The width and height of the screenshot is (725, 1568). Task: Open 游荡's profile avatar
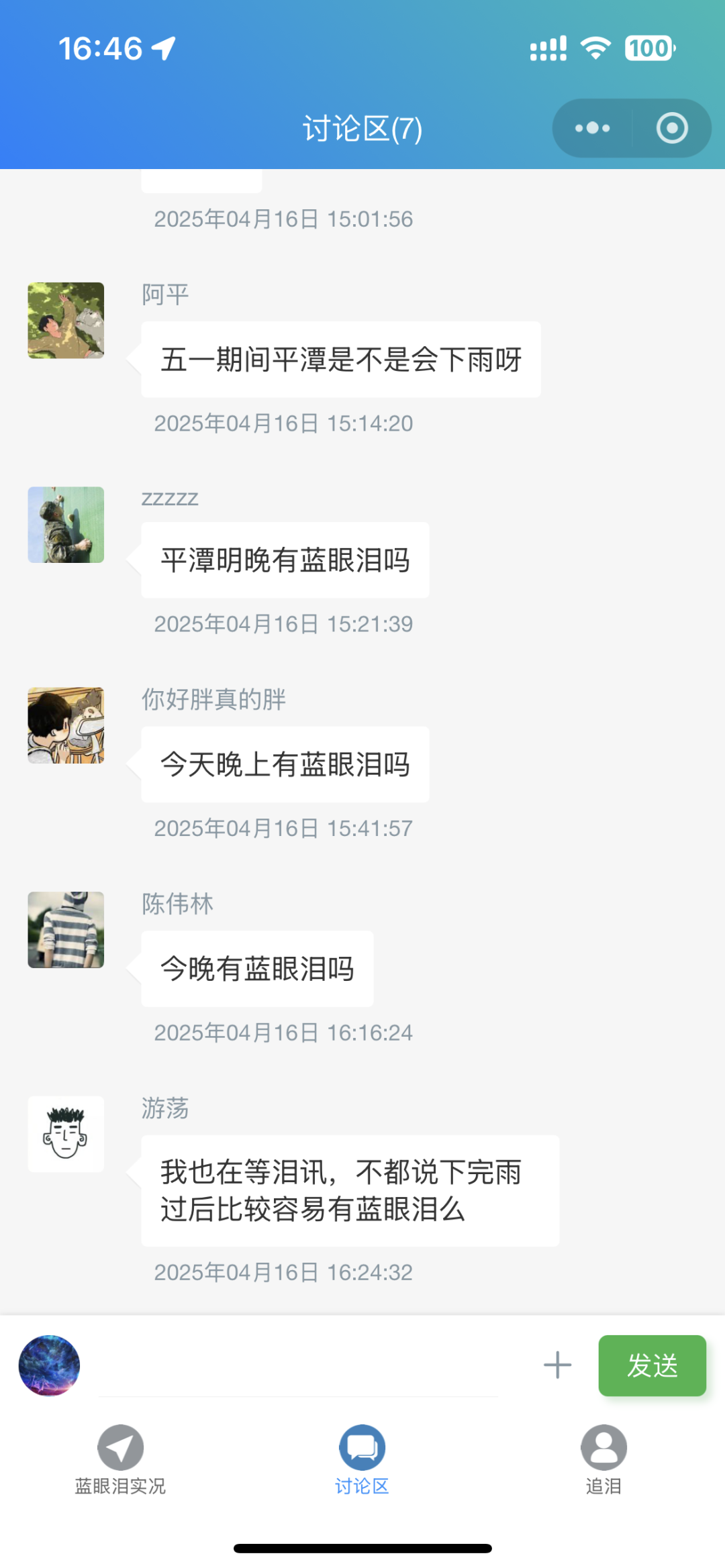click(66, 1134)
